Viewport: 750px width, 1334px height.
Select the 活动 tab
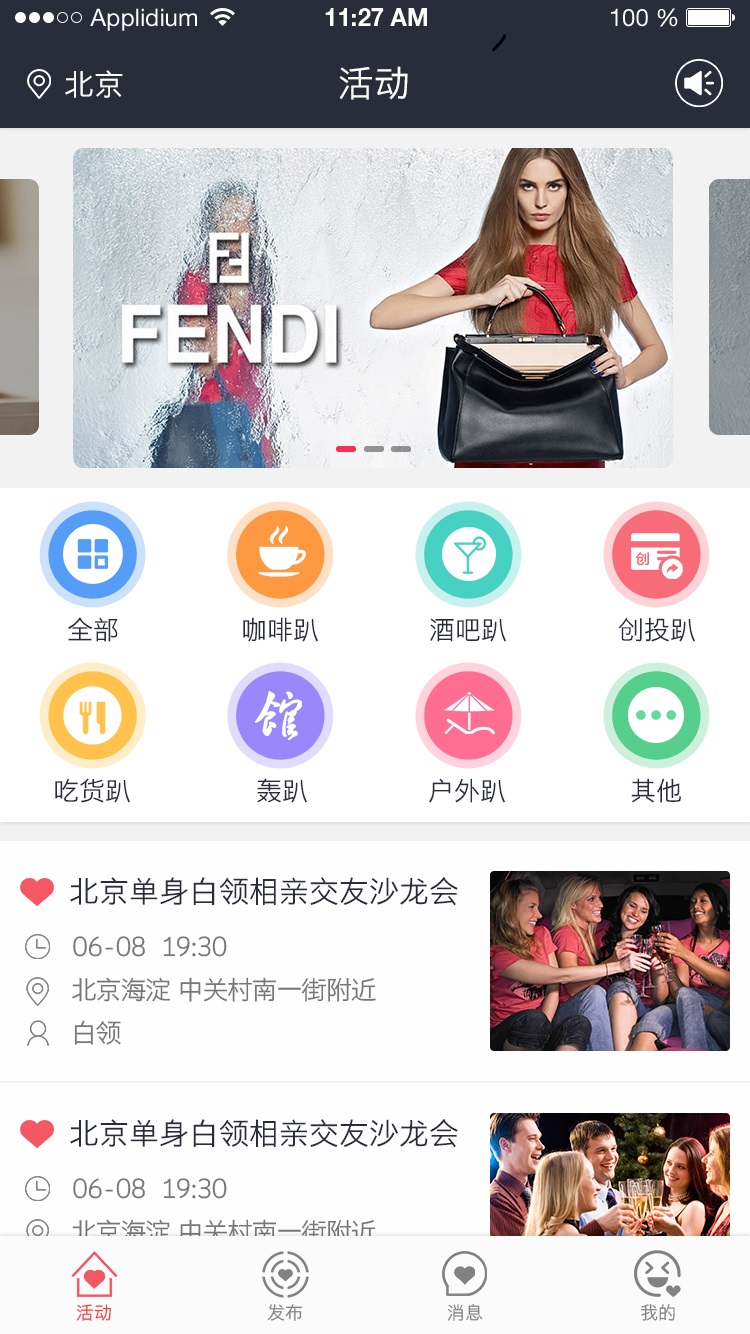[x=94, y=1287]
